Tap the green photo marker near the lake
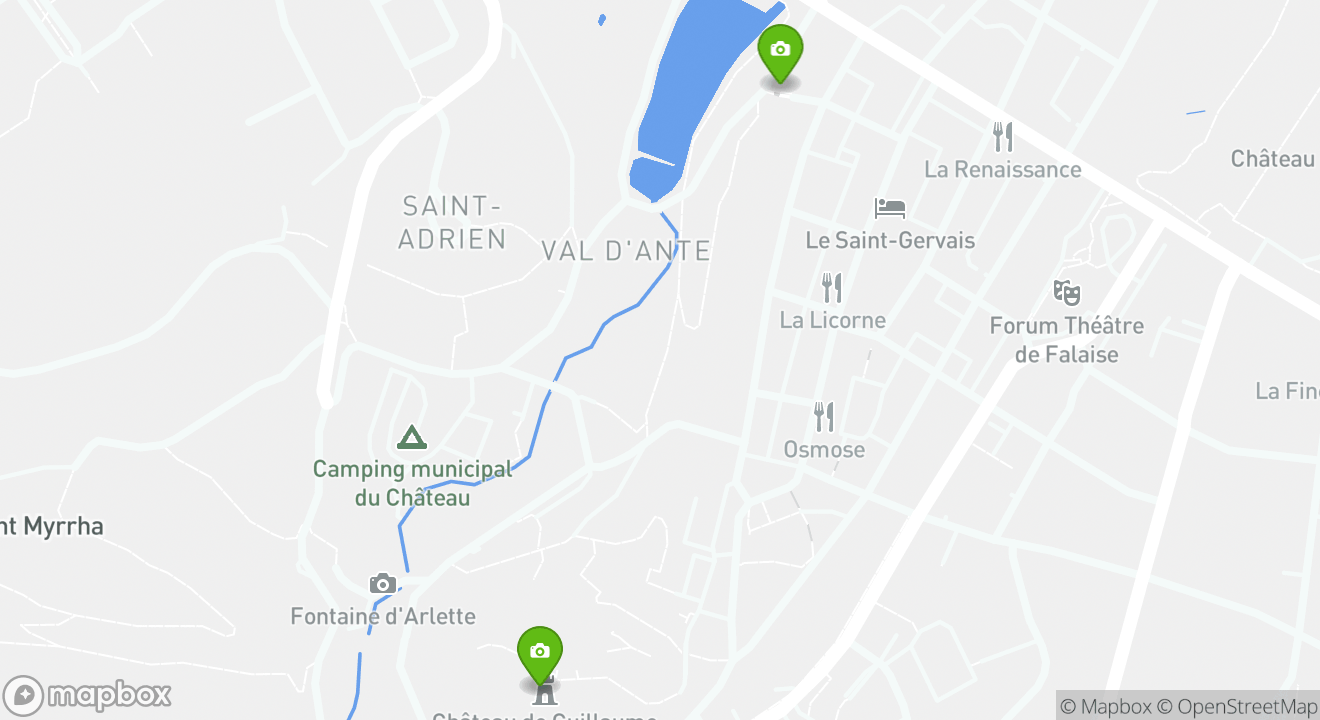This screenshot has width=1320, height=720. [780, 51]
